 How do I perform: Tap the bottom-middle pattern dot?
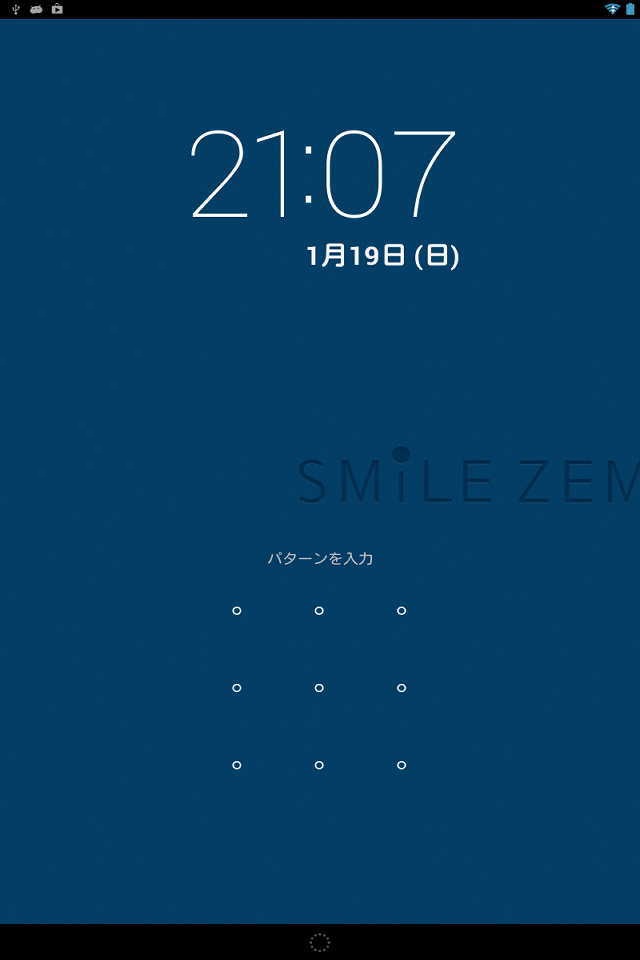(319, 765)
